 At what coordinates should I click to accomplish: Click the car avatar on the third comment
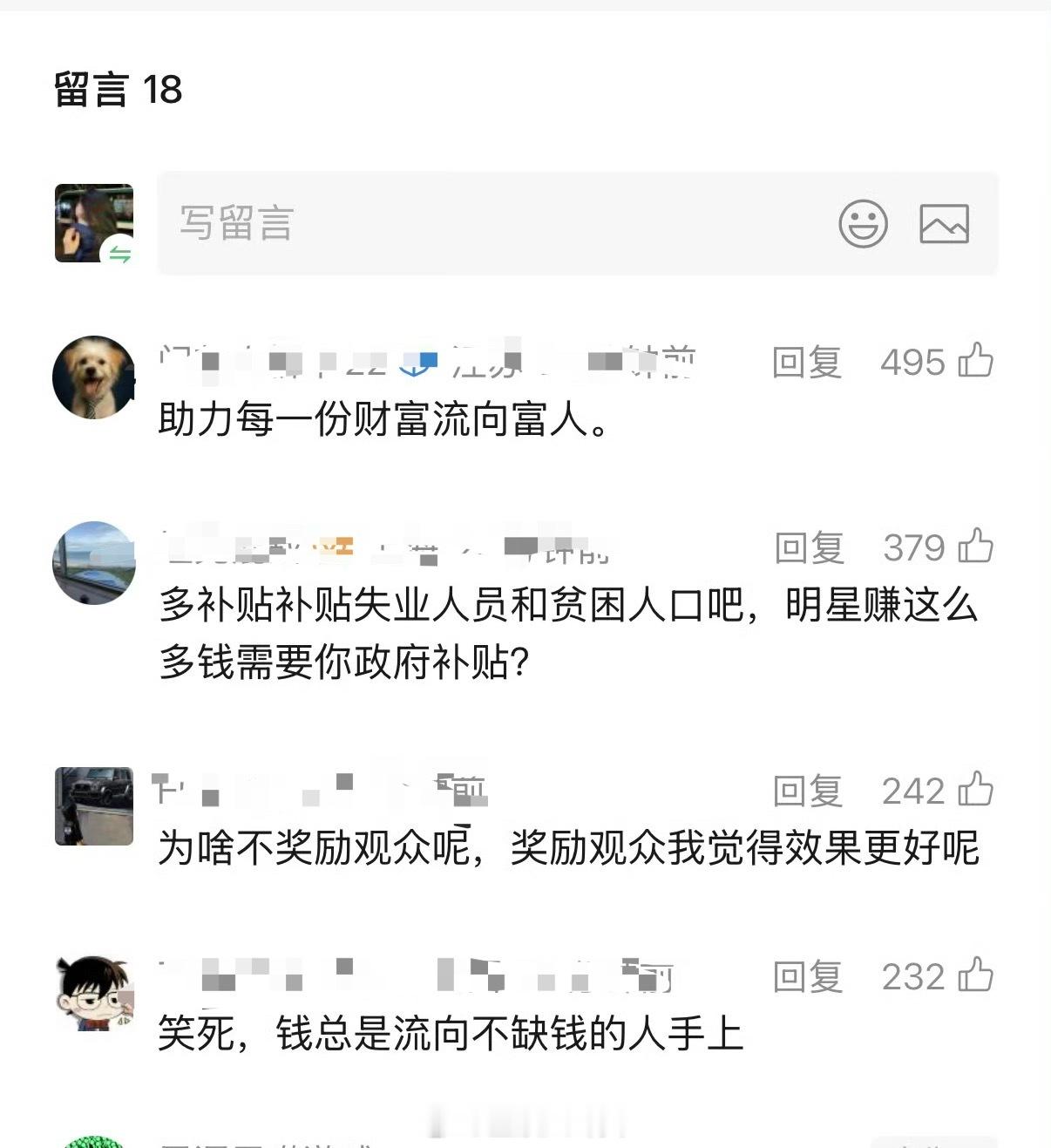94,804
